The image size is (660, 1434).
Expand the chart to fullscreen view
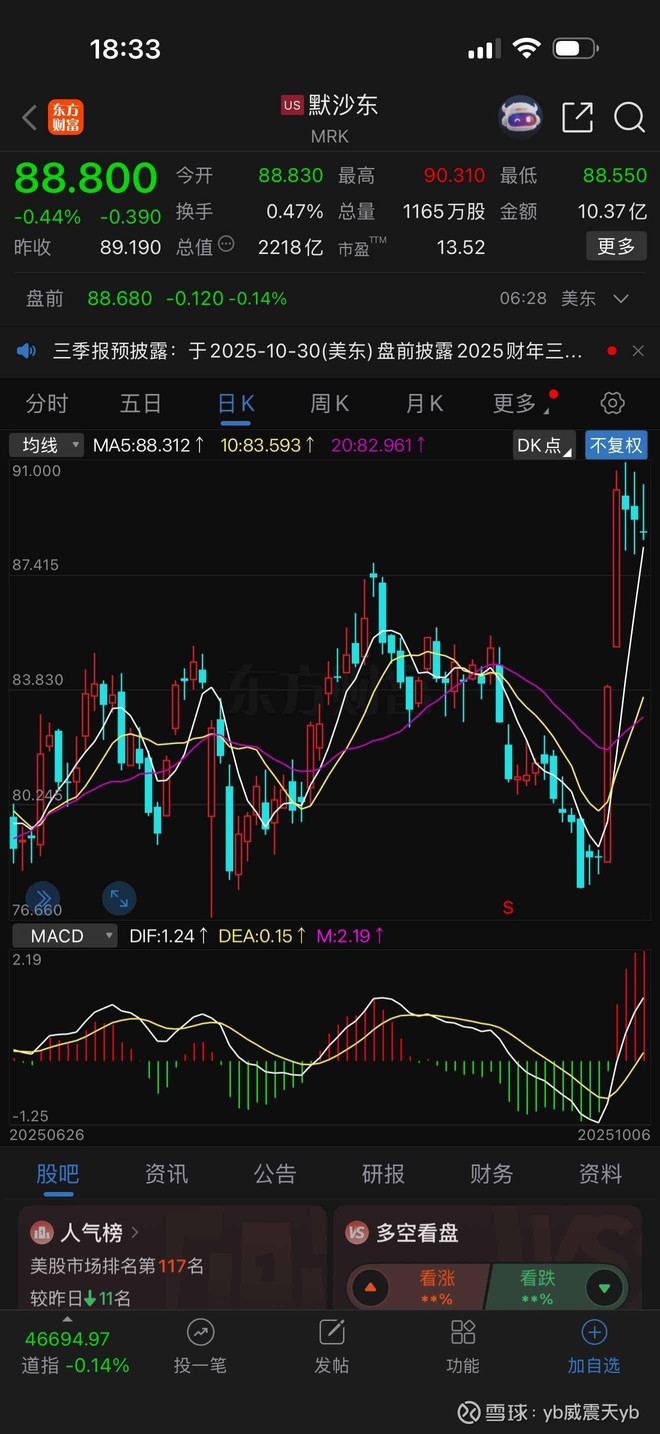(119, 898)
